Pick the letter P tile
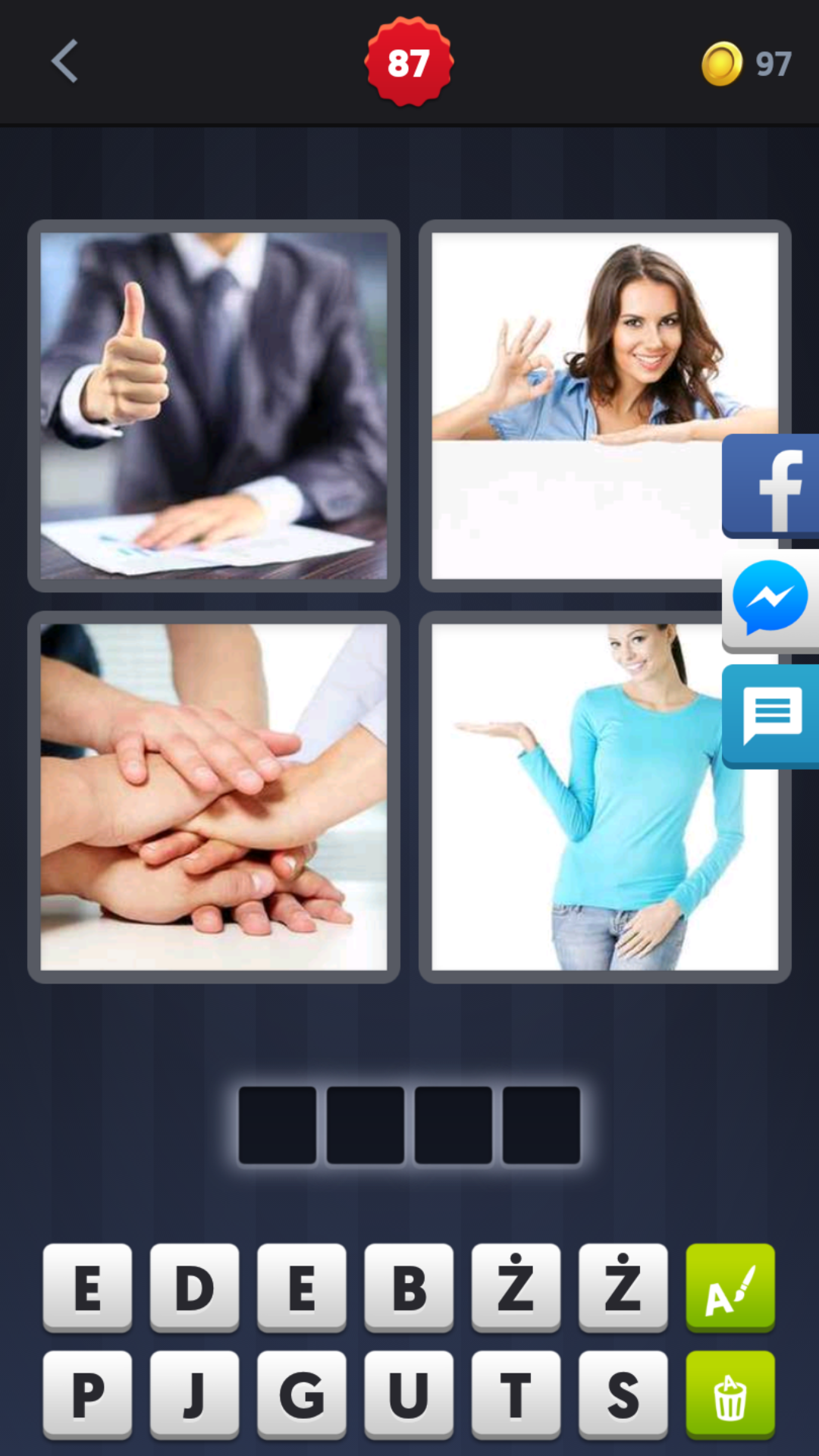 (x=87, y=1395)
